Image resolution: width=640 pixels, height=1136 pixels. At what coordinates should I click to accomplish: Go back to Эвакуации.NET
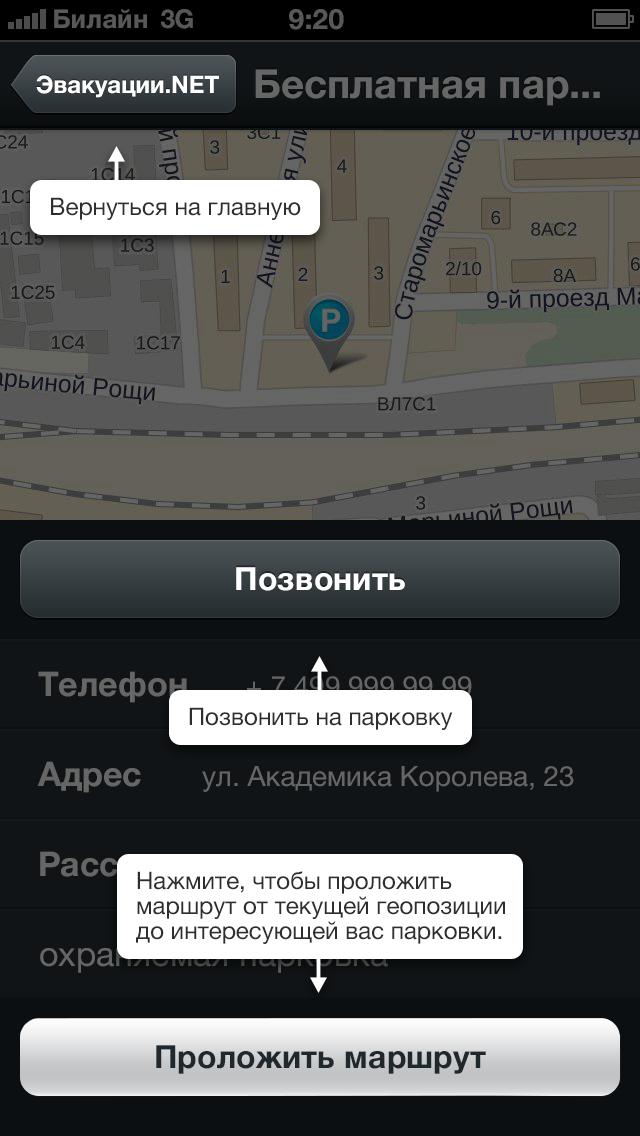click(124, 85)
